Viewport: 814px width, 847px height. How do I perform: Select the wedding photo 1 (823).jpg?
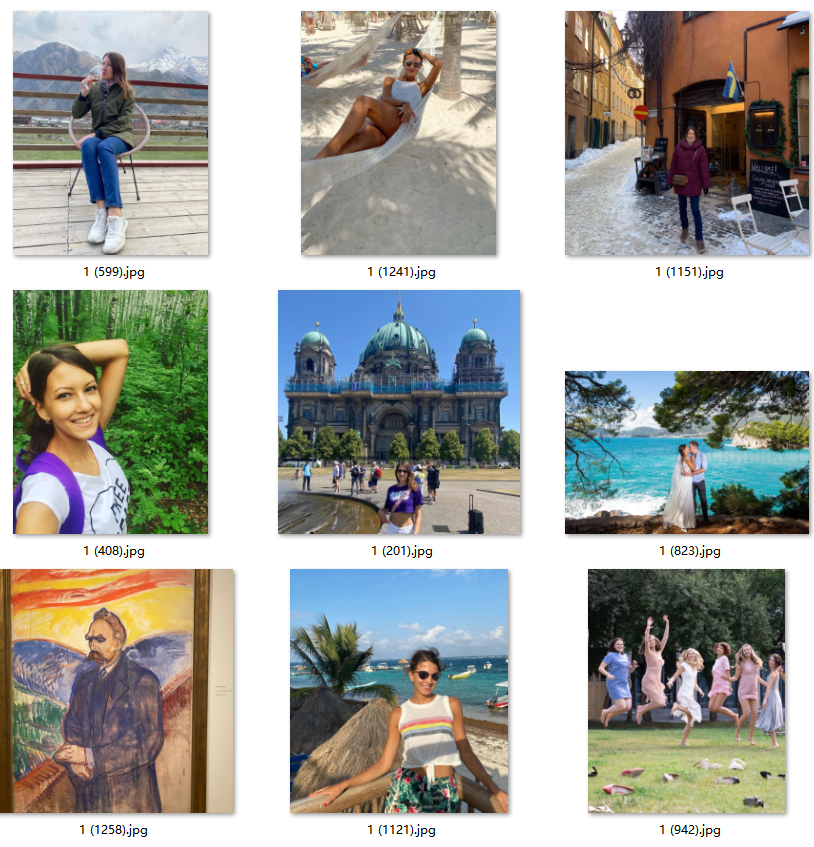(687, 452)
